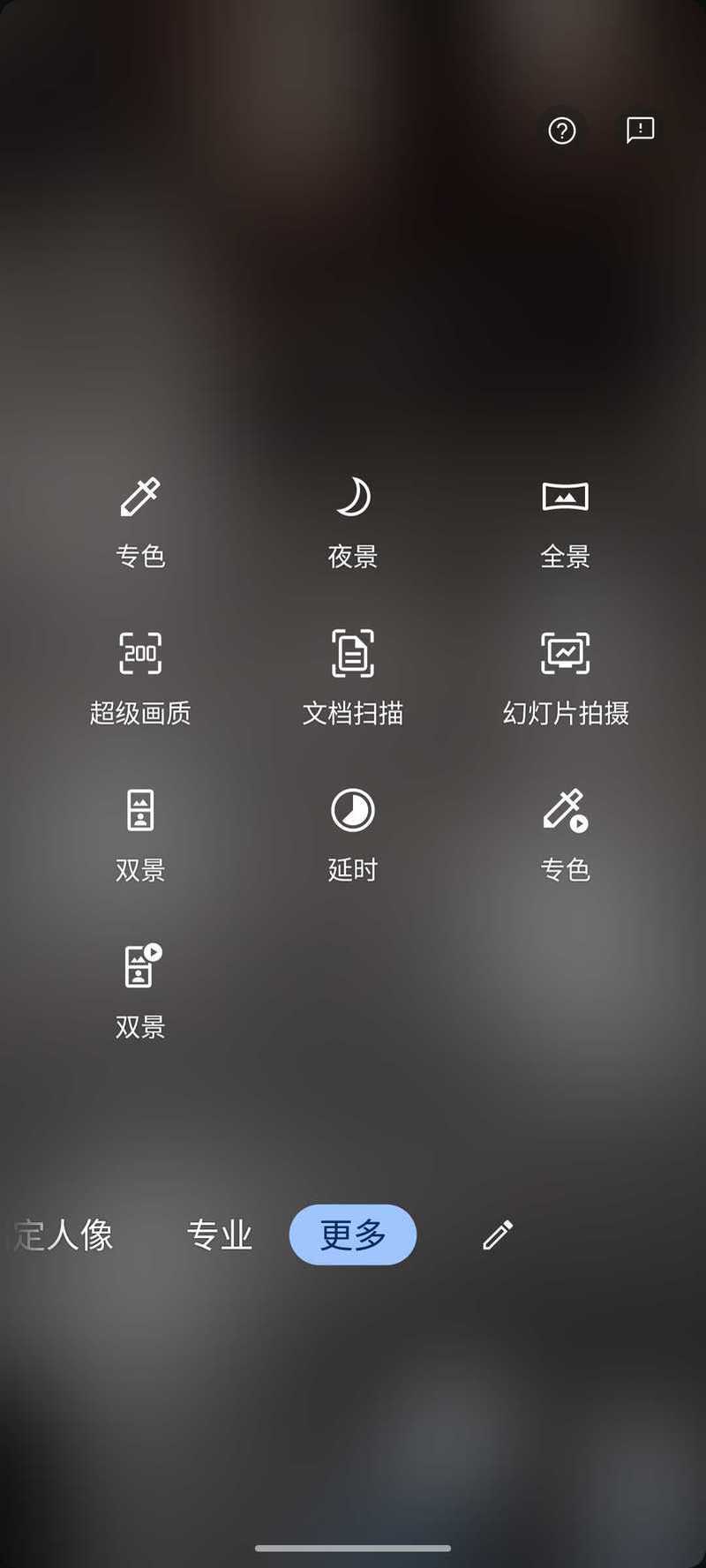706x1568 pixels.
Task: Open 延时 time-lapse mode
Action: (353, 836)
